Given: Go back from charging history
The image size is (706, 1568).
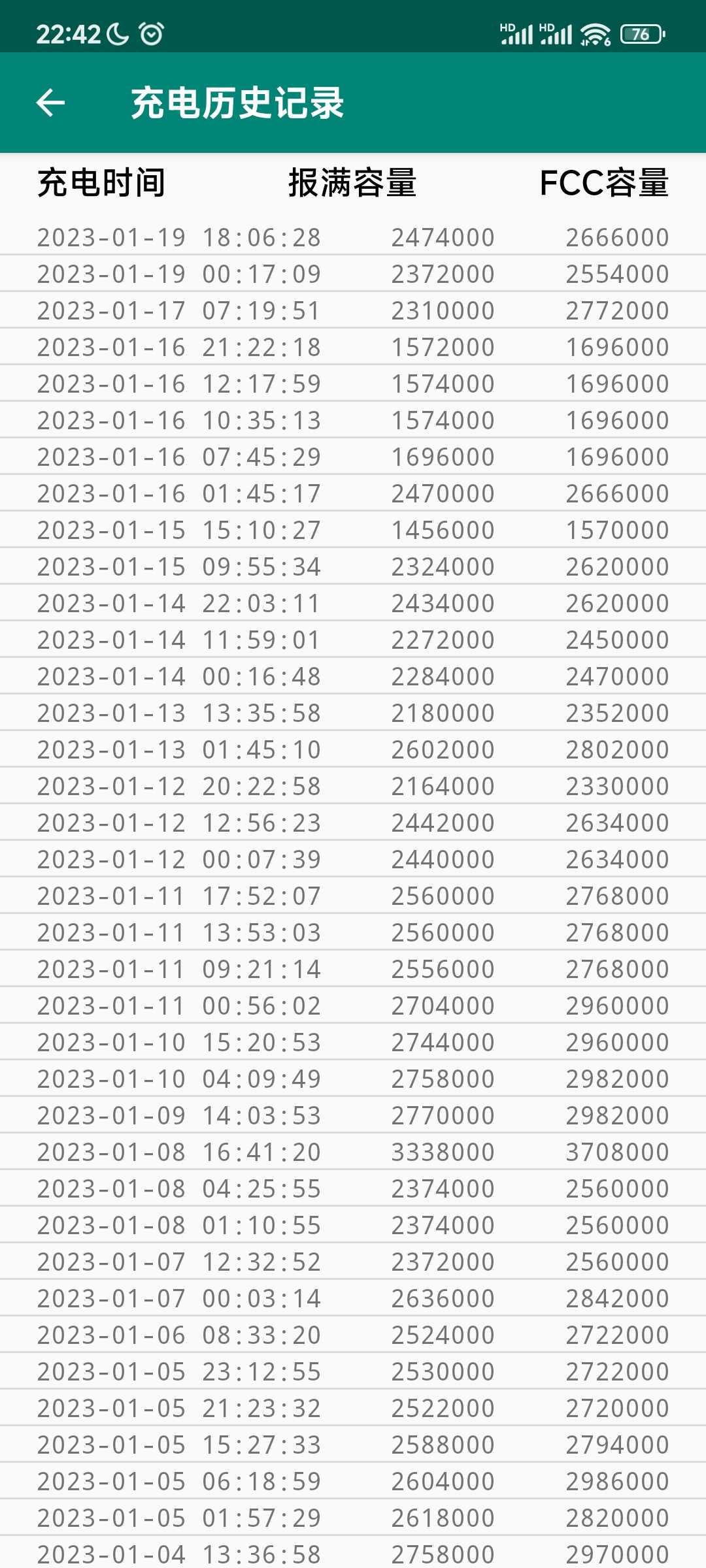Looking at the screenshot, I should [x=50, y=103].
